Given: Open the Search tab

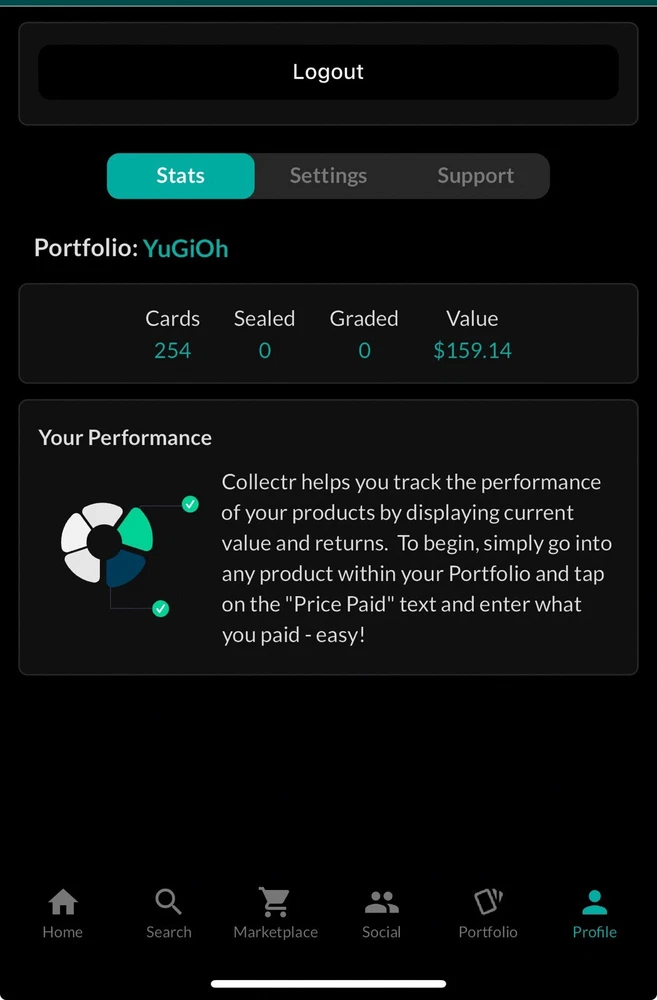Looking at the screenshot, I should (168, 914).
